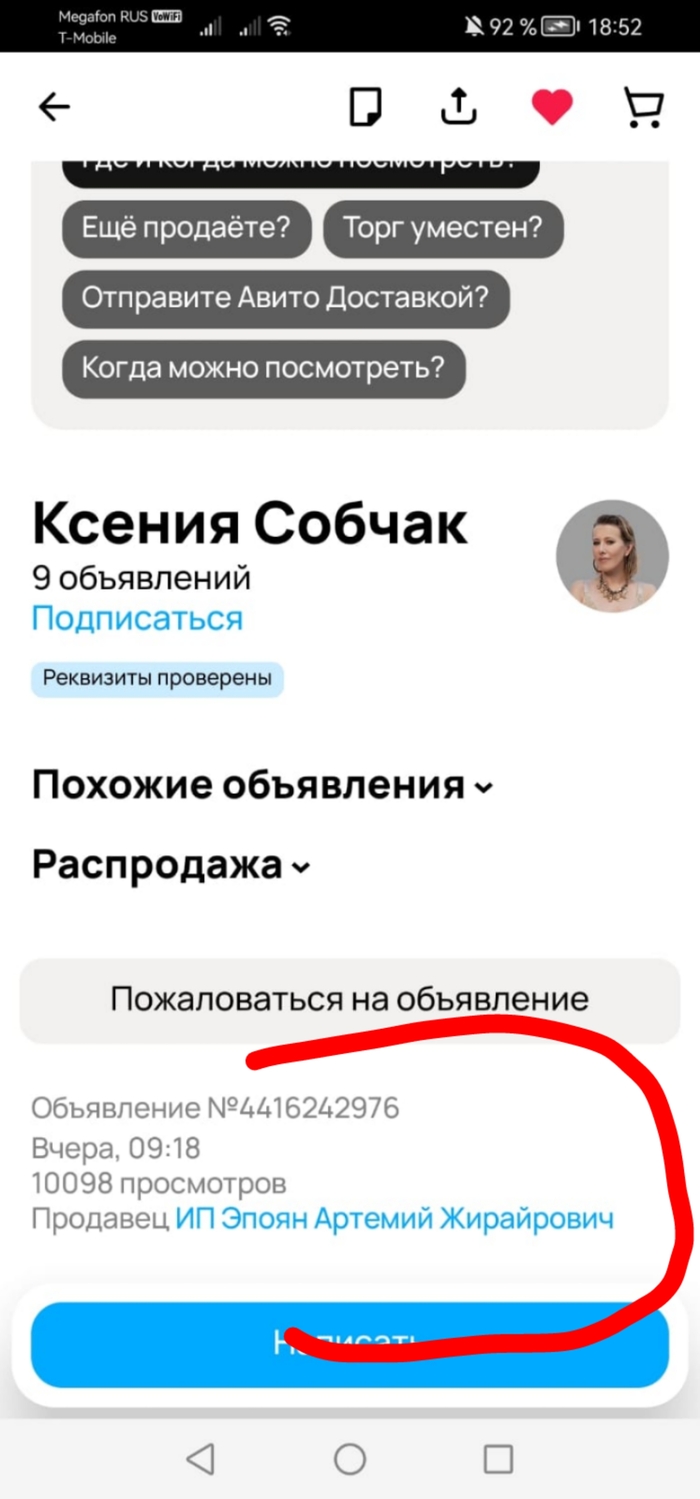Open the seller link "ИП Эпоян Артемий Жирайрович"
The image size is (700, 1499).
tap(395, 1219)
